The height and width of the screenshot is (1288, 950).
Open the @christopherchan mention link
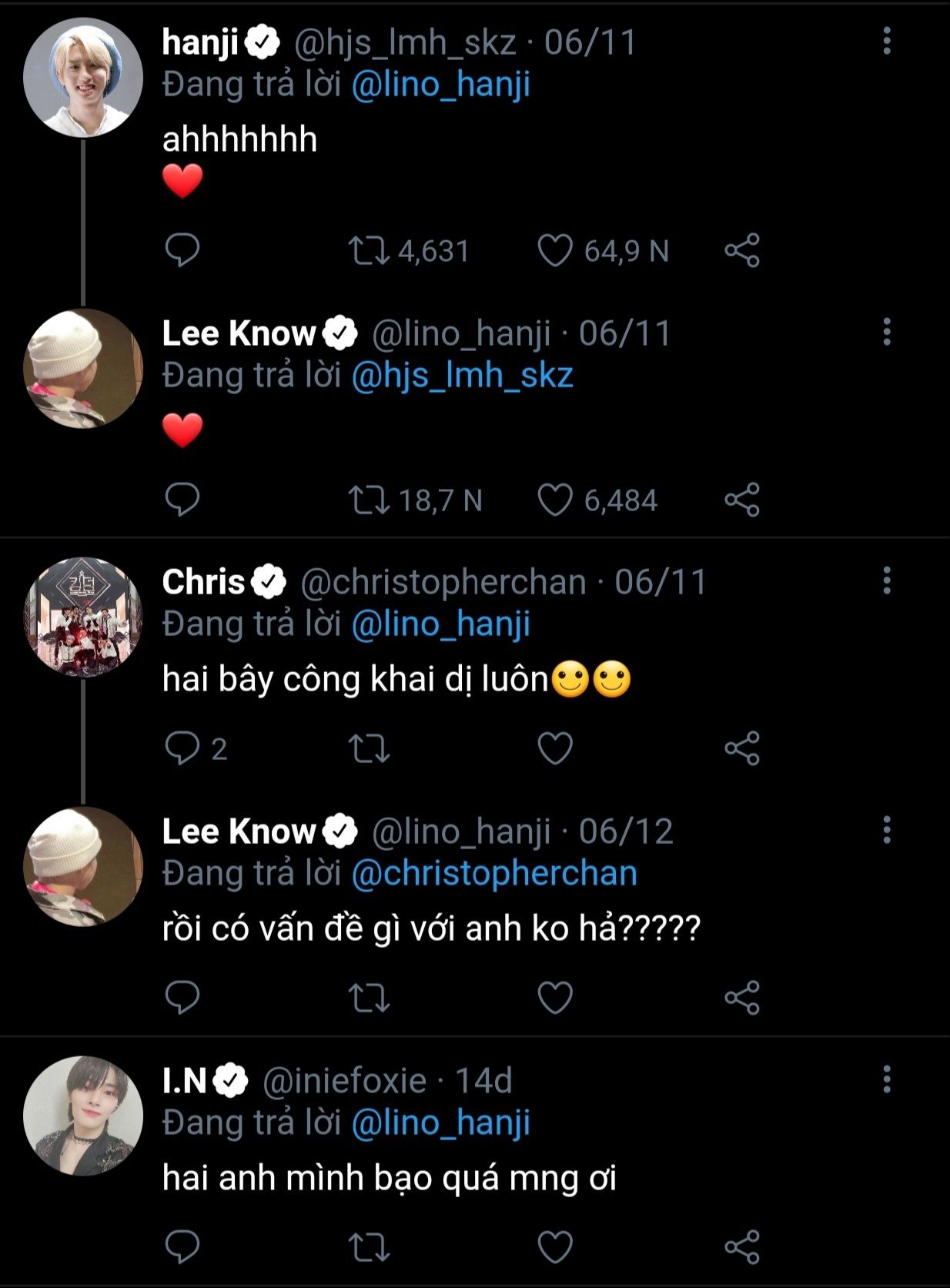pos(494,873)
